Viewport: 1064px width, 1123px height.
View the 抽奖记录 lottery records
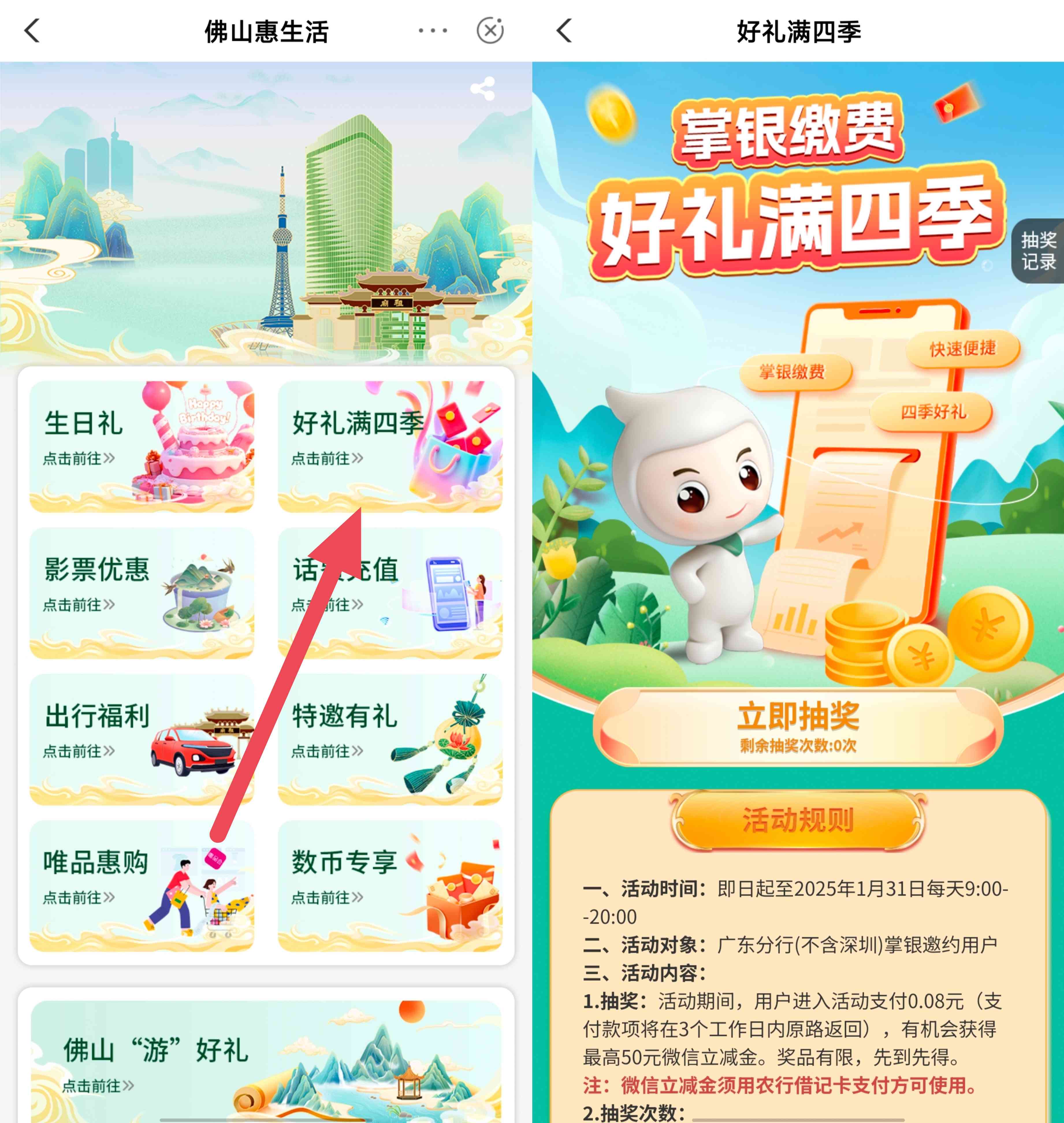pos(1038,251)
